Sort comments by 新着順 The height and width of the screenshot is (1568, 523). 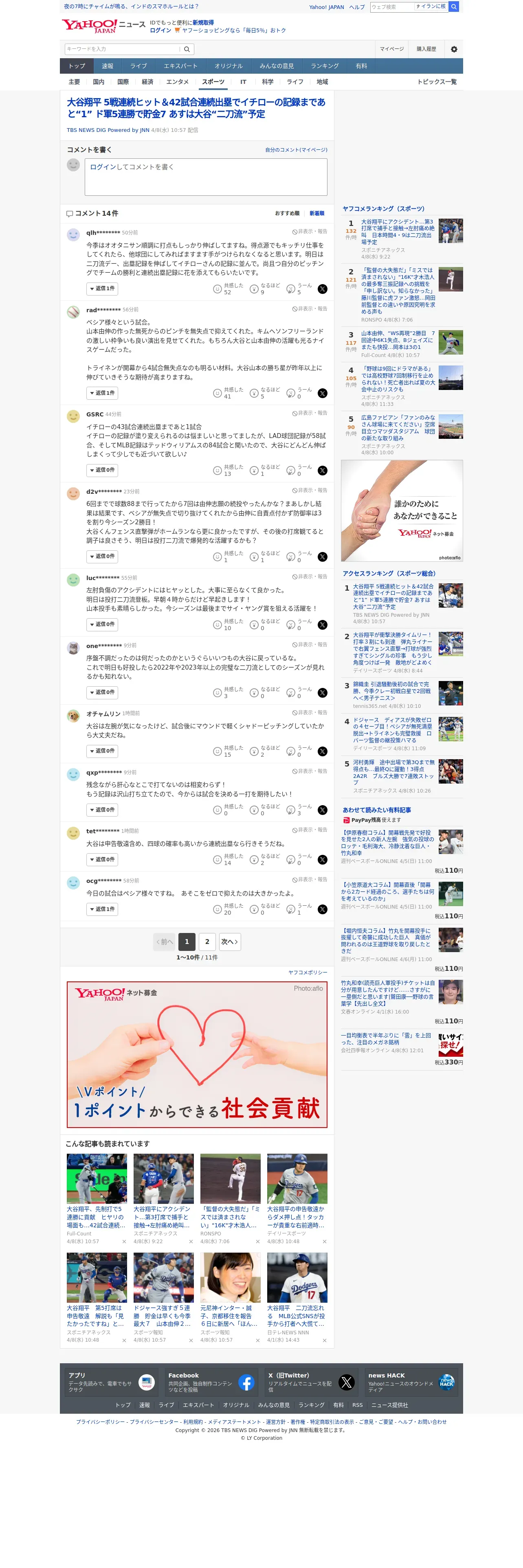pyautogui.click(x=316, y=214)
